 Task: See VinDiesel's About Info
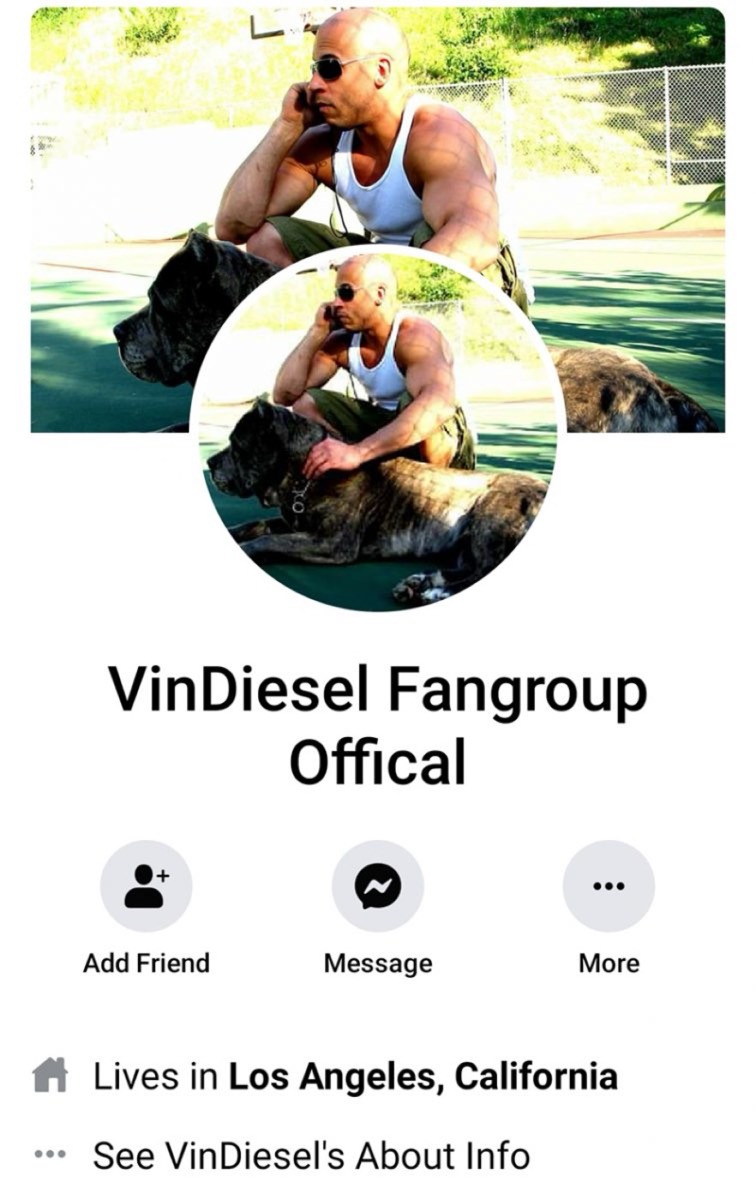pos(310,1155)
